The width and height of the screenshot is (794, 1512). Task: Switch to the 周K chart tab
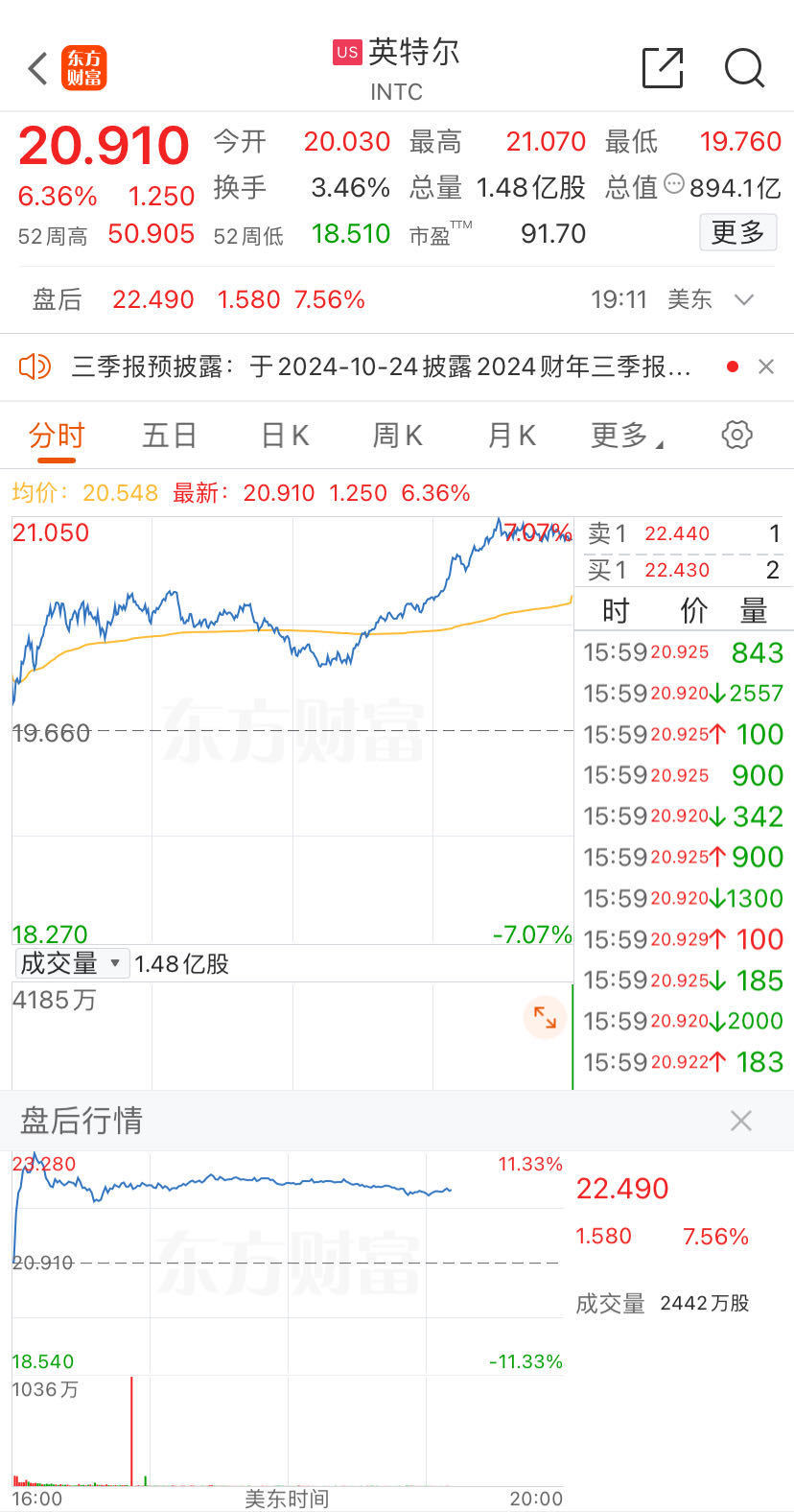pos(397,436)
